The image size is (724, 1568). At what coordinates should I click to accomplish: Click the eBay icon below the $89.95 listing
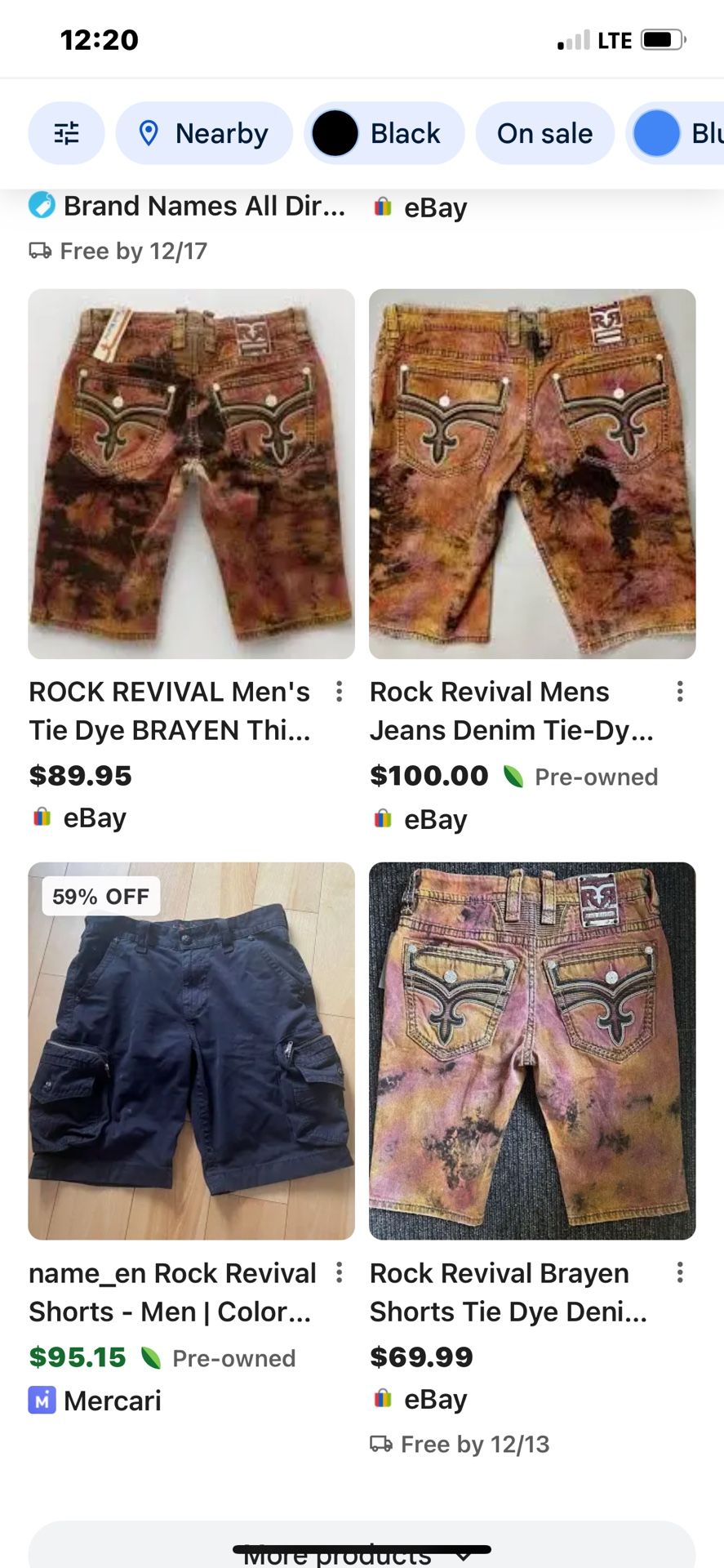[x=42, y=817]
